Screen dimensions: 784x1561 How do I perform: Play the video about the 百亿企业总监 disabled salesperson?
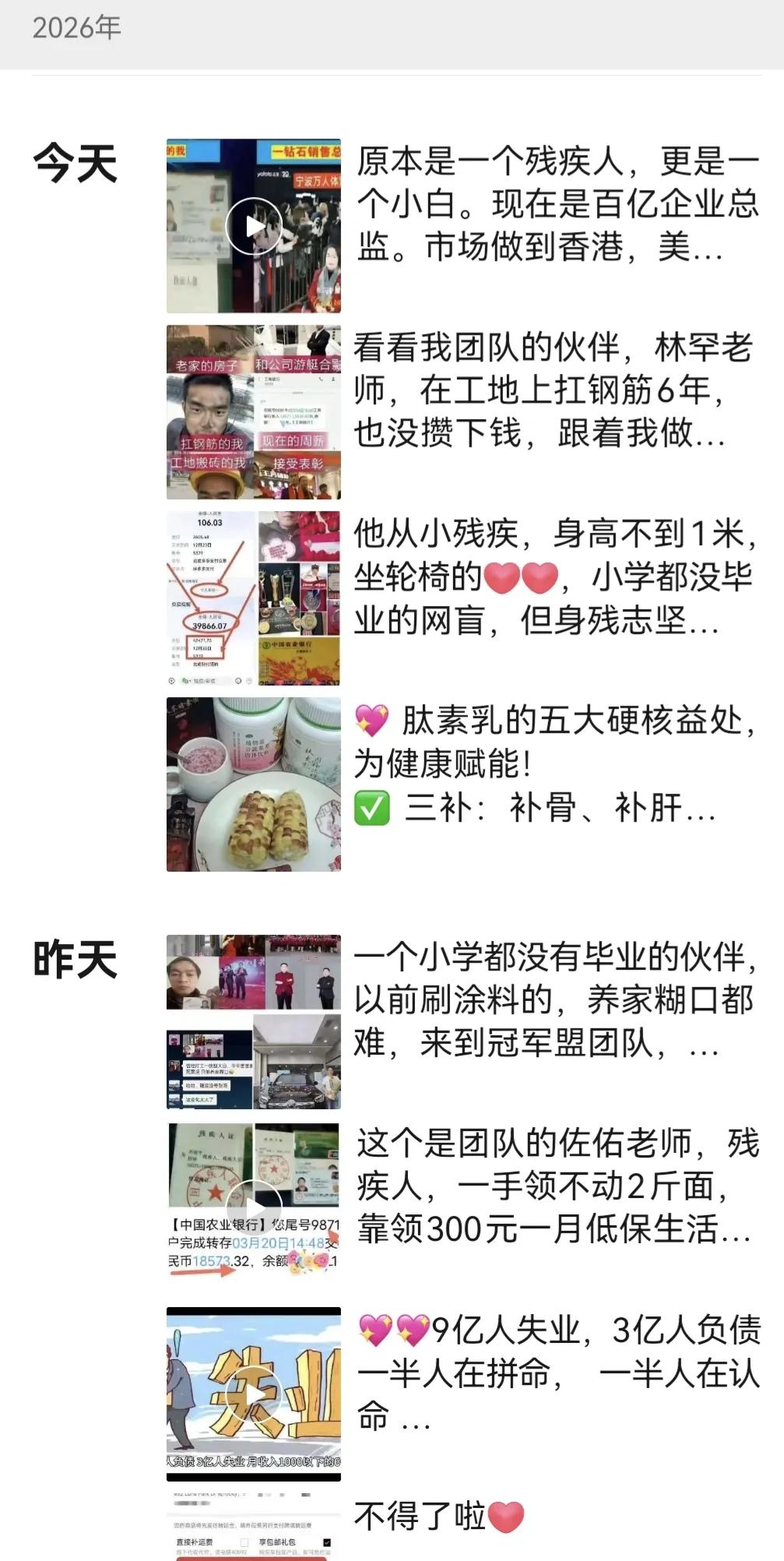click(x=252, y=225)
